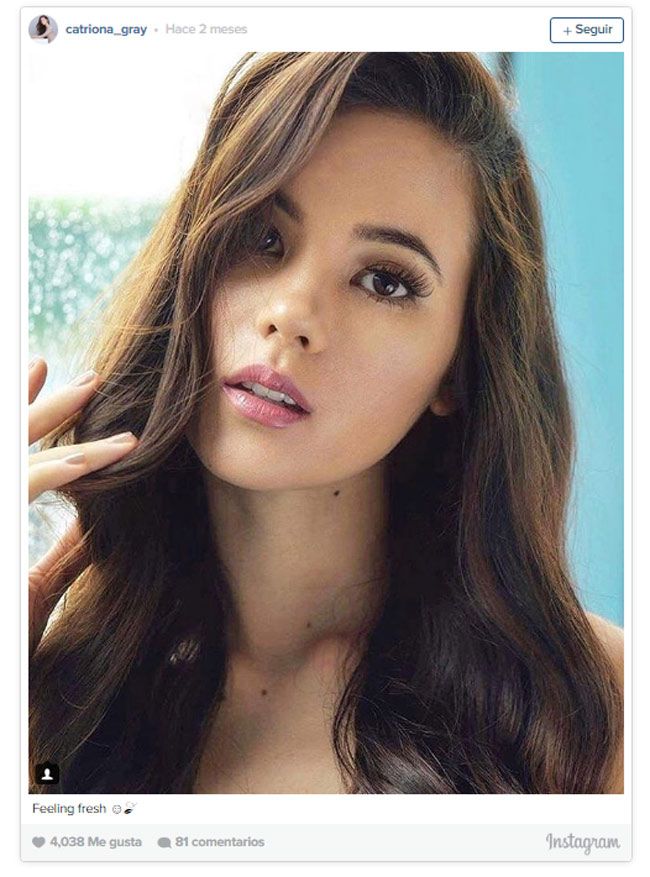Open the Instagram logo link

582,843
